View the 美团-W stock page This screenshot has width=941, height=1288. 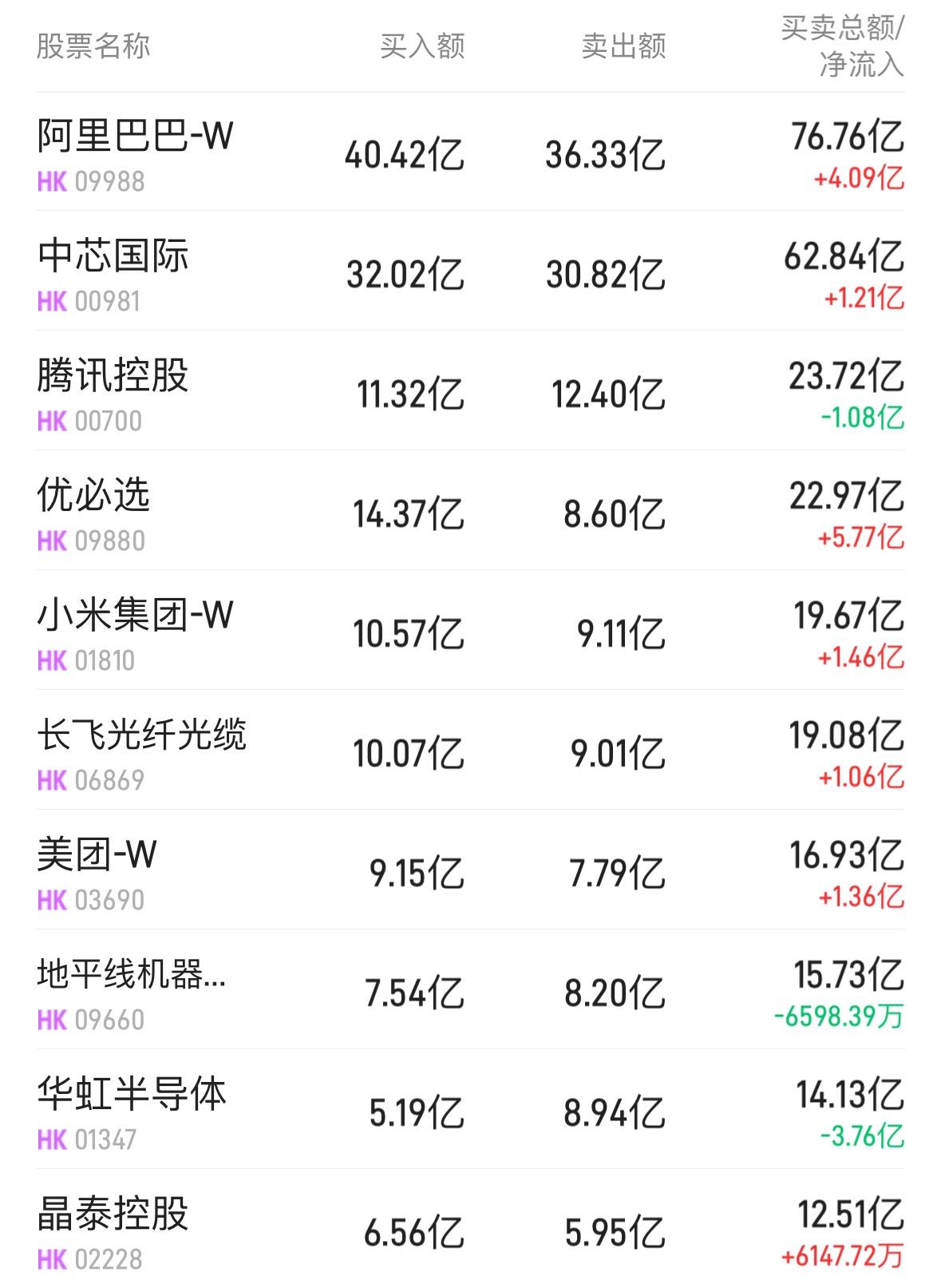tap(97, 854)
